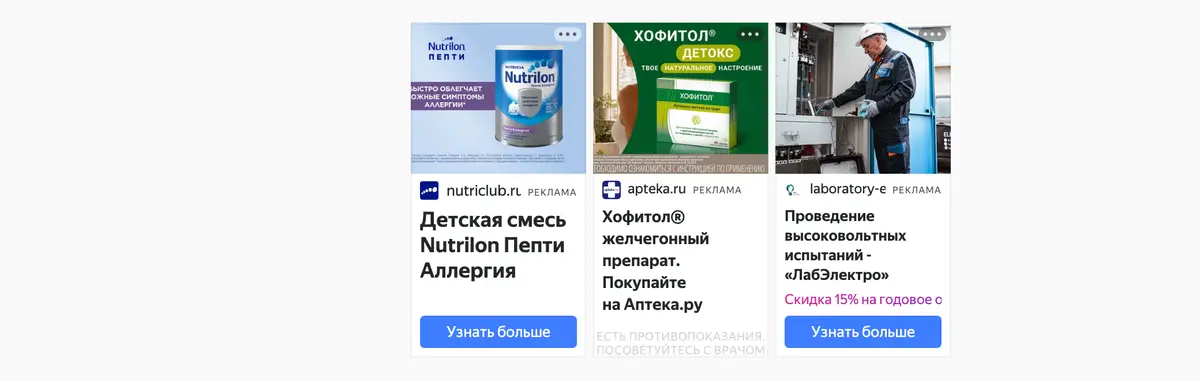The height and width of the screenshot is (381, 1200).
Task: Open the Хофитол Детокс ad image
Action: pos(681,98)
